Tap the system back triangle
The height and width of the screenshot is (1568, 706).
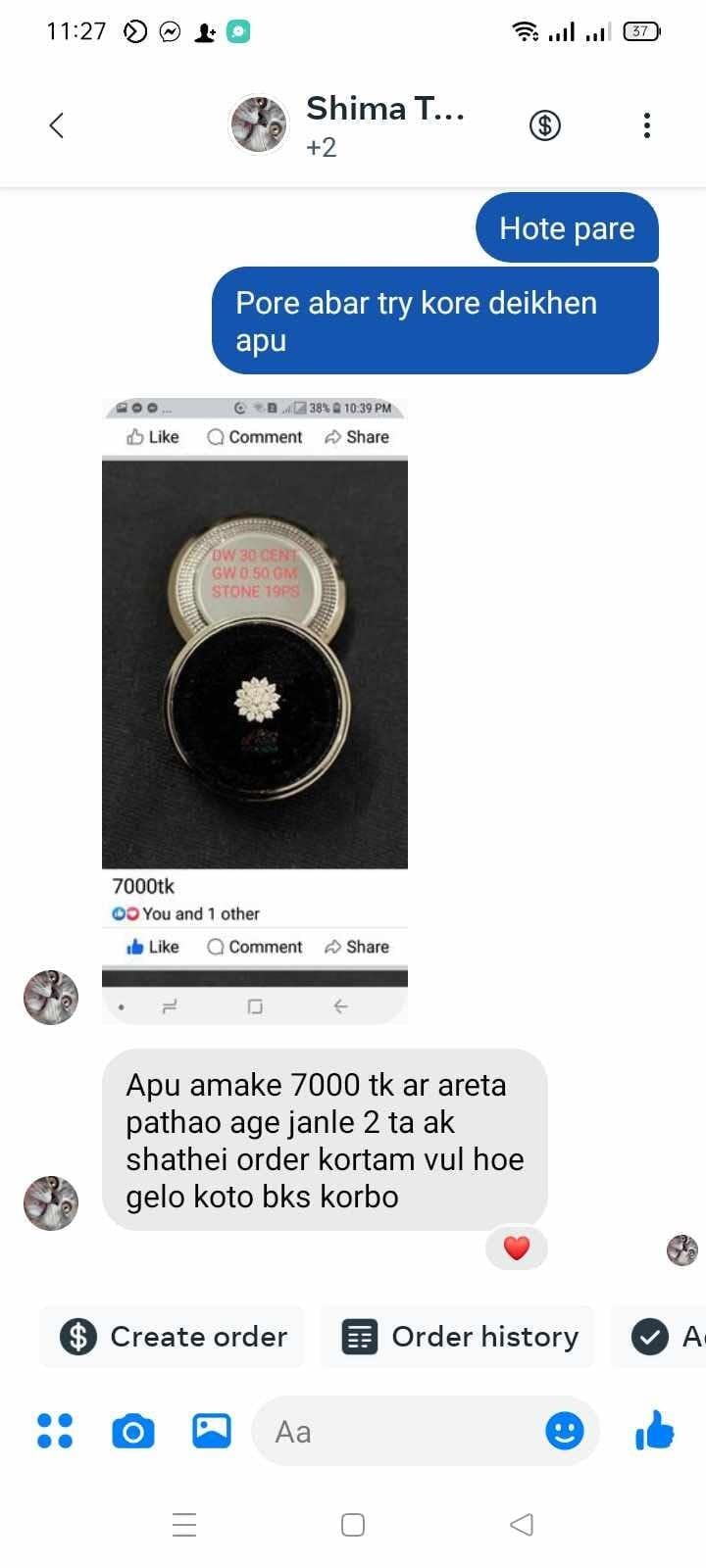tap(522, 1525)
